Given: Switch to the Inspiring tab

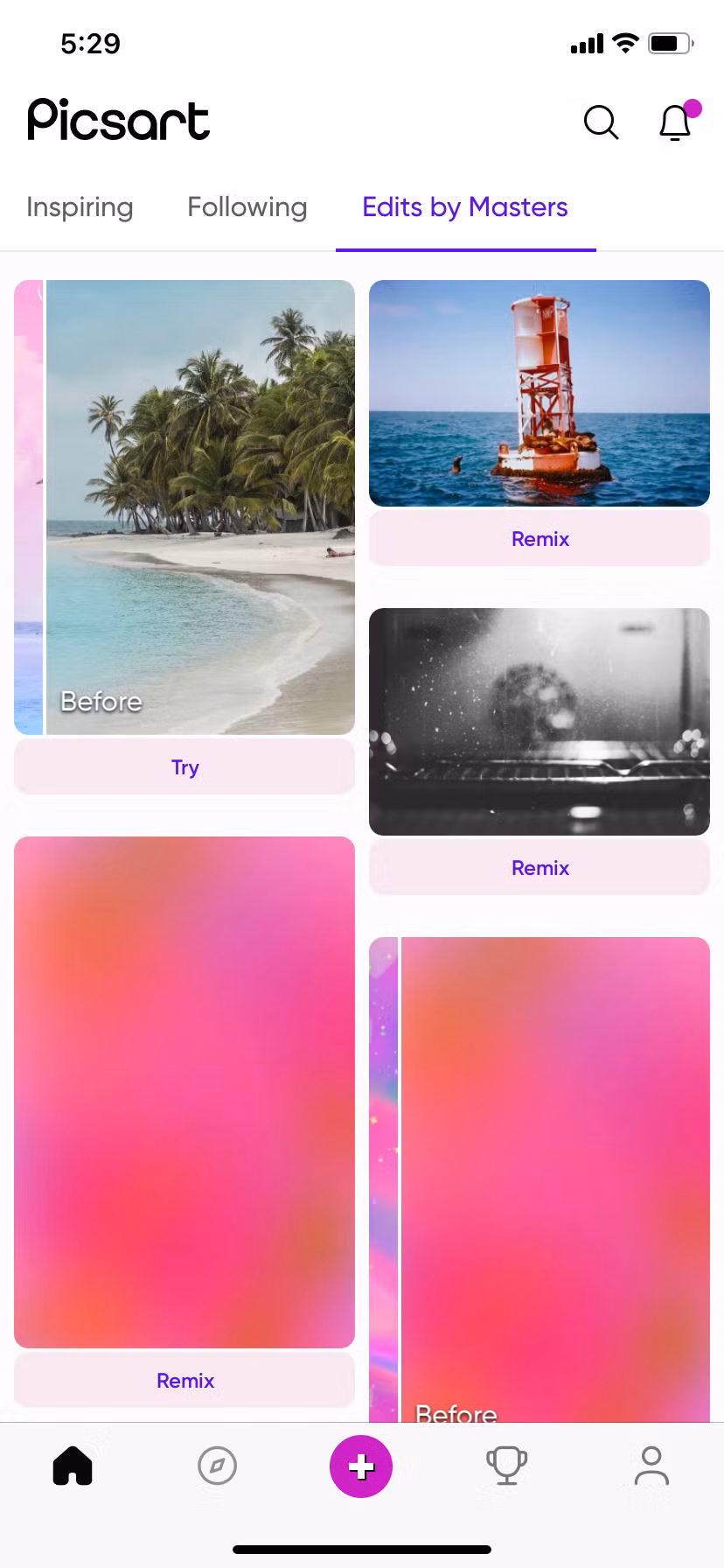Looking at the screenshot, I should [80, 207].
